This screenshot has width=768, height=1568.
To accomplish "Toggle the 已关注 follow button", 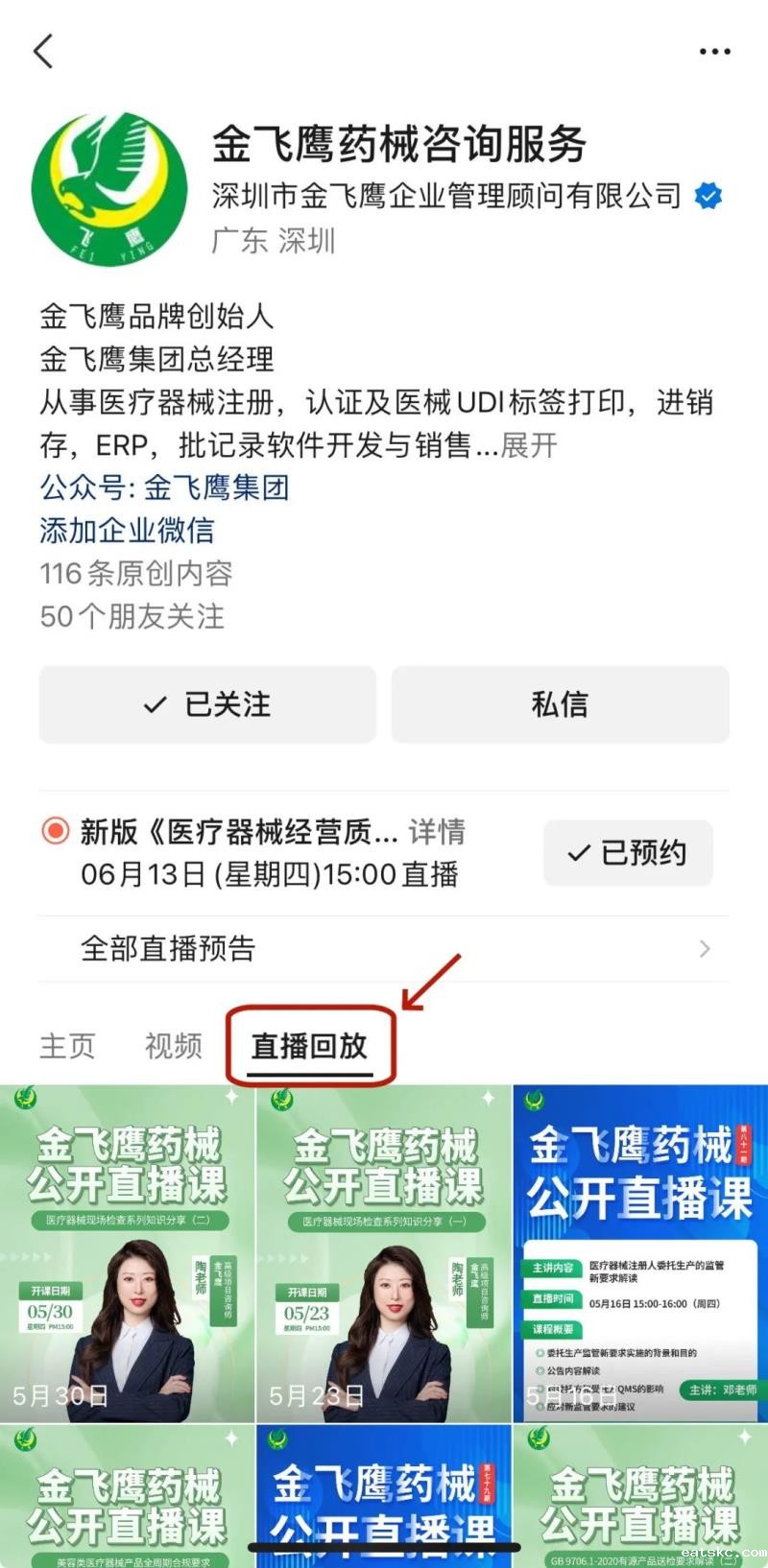I will 207,704.
